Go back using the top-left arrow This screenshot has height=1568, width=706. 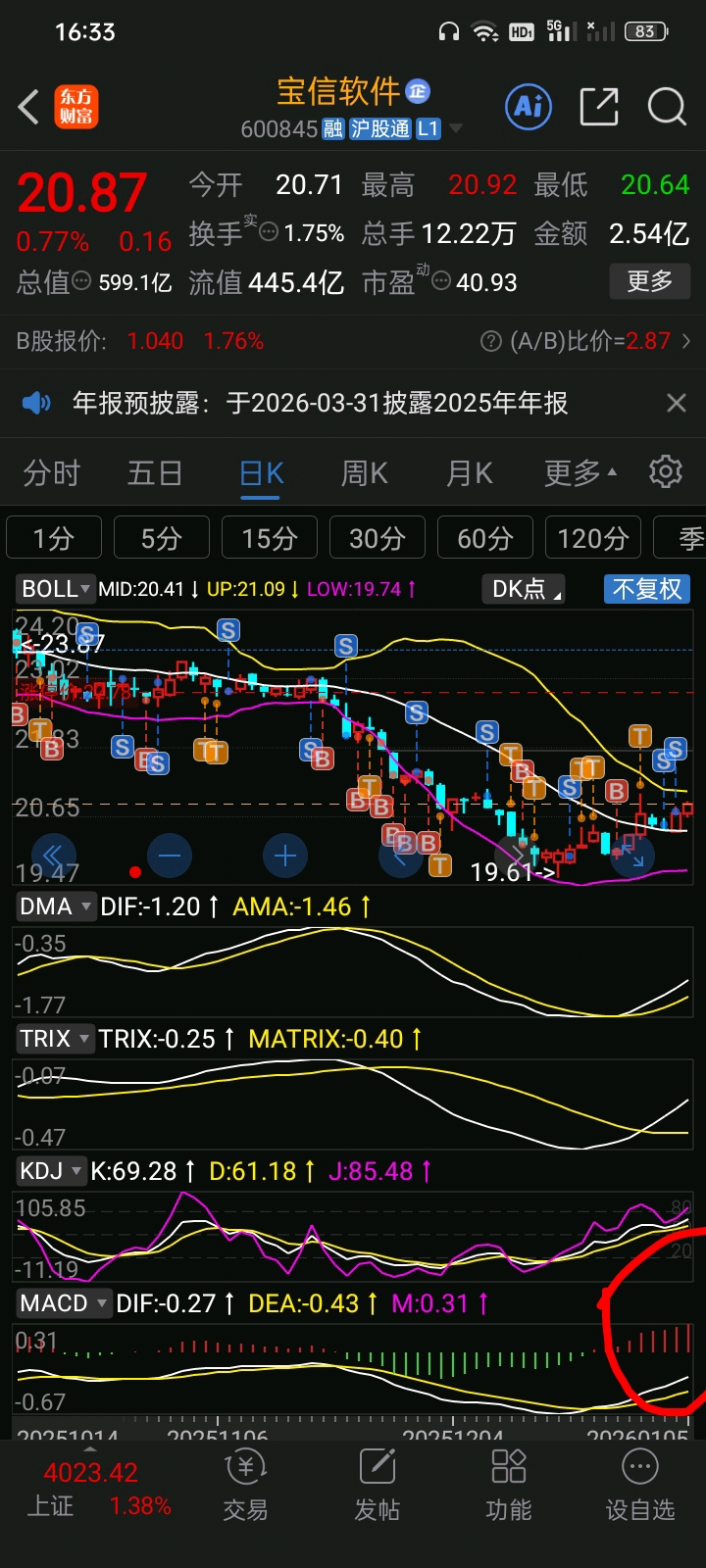[x=29, y=107]
